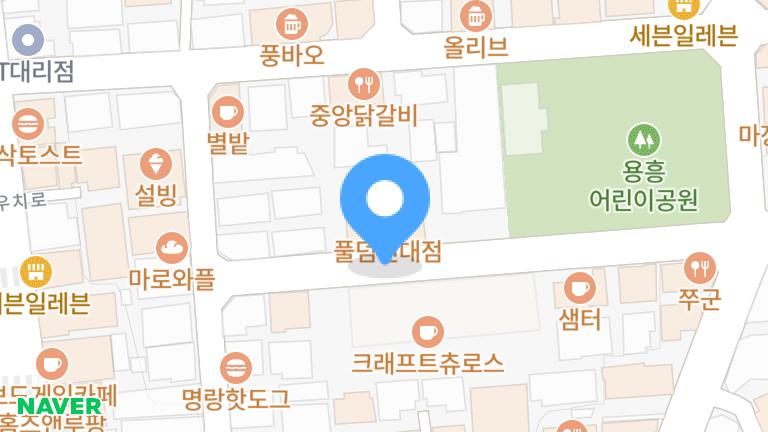This screenshot has width=768, height=432.
Task: Select 용흥 어린이공원 park marker
Action: point(642,139)
